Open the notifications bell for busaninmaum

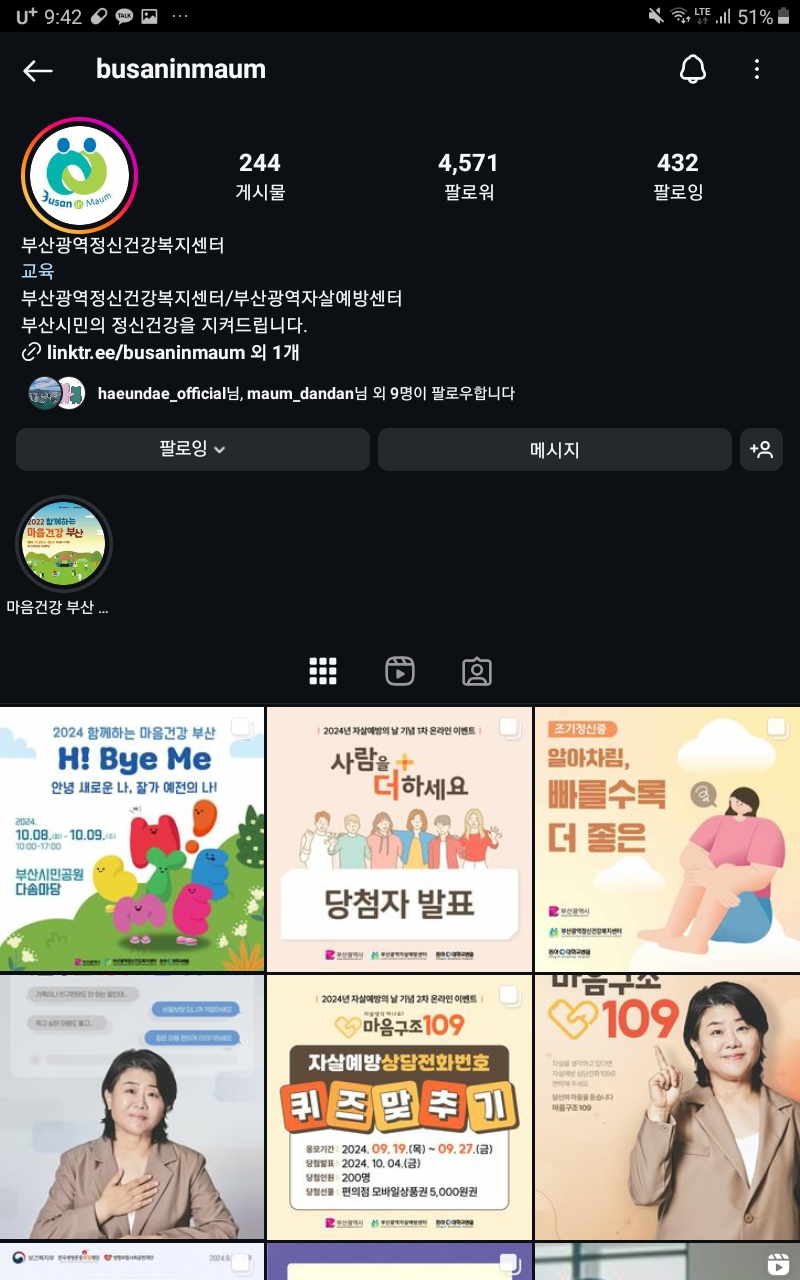point(692,70)
